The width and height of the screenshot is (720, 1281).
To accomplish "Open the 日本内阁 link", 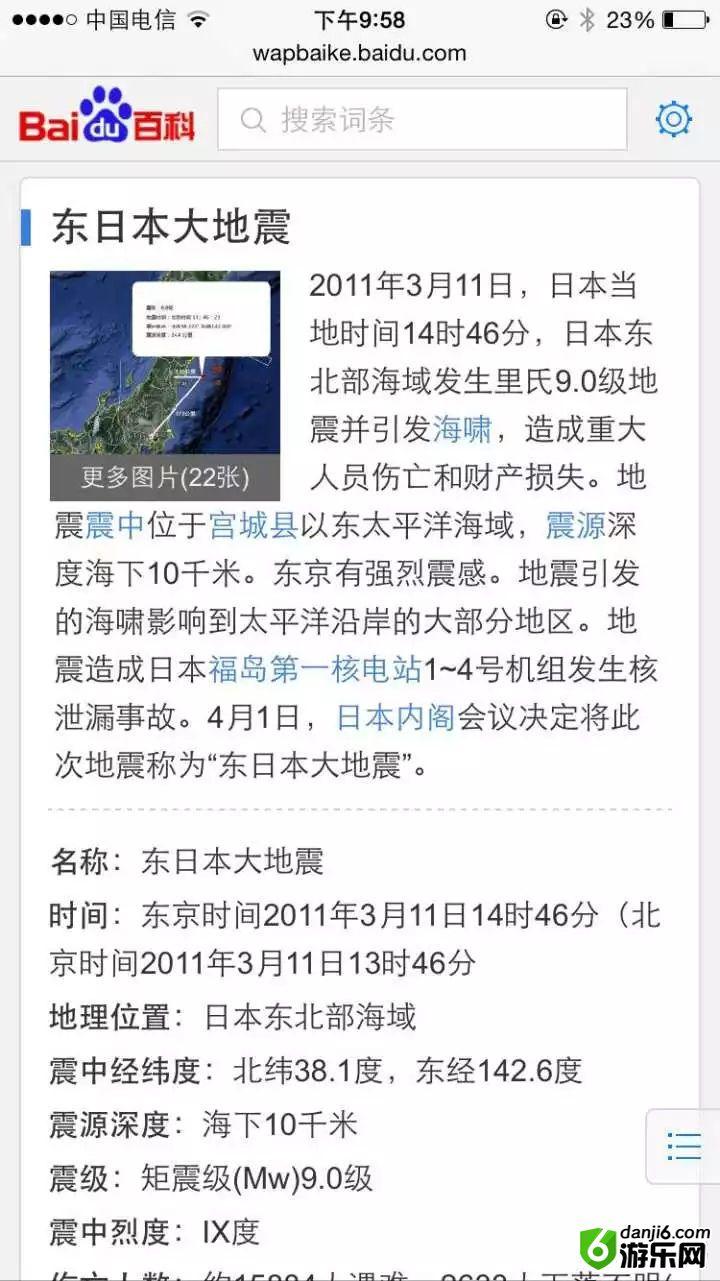I will pyautogui.click(x=396, y=717).
